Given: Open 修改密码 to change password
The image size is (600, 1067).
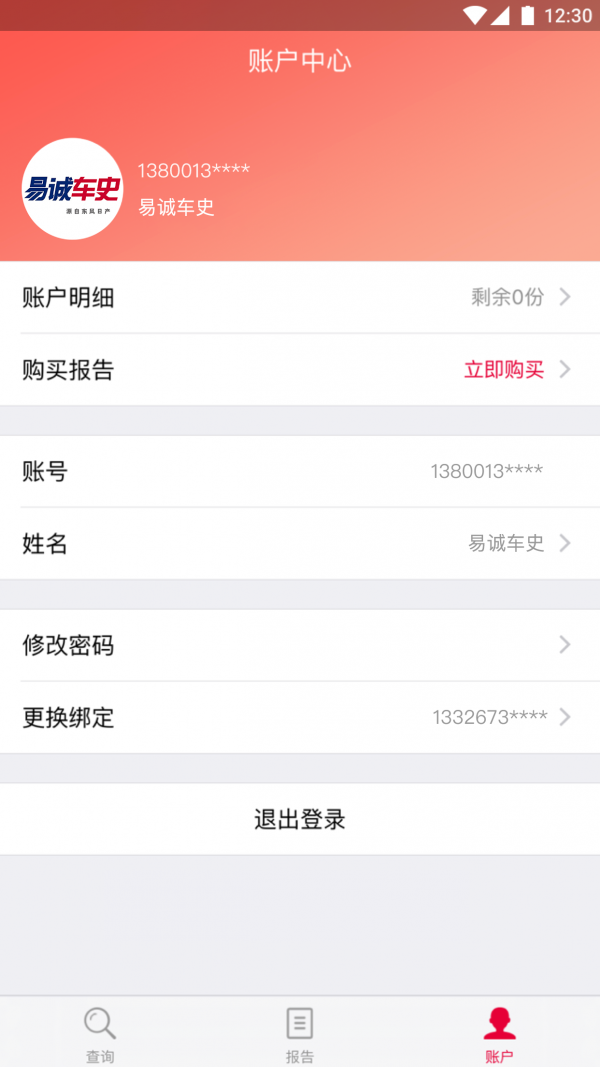Looking at the screenshot, I should click(300, 645).
